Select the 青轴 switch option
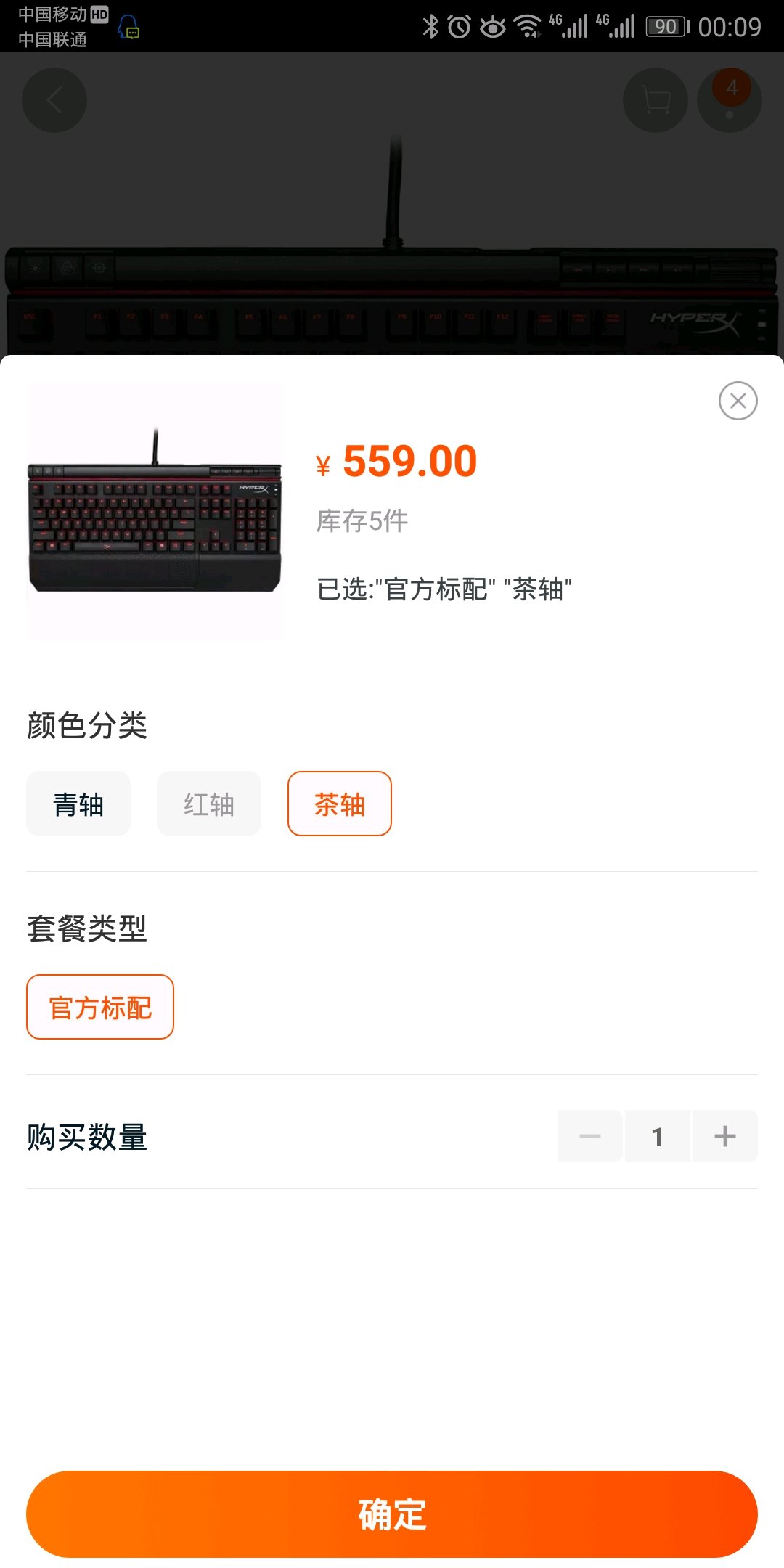This screenshot has height=1568, width=784. coord(78,804)
